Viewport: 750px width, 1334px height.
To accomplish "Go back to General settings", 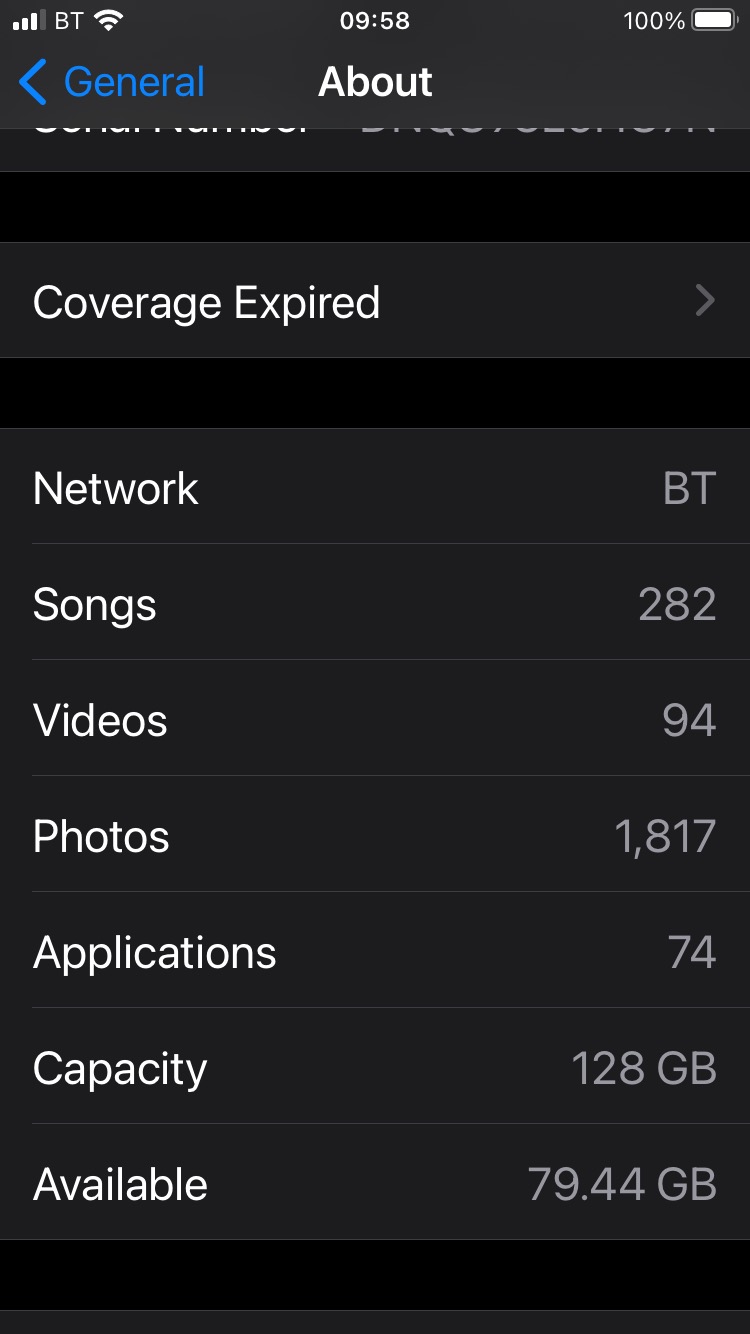I will tap(112, 82).
